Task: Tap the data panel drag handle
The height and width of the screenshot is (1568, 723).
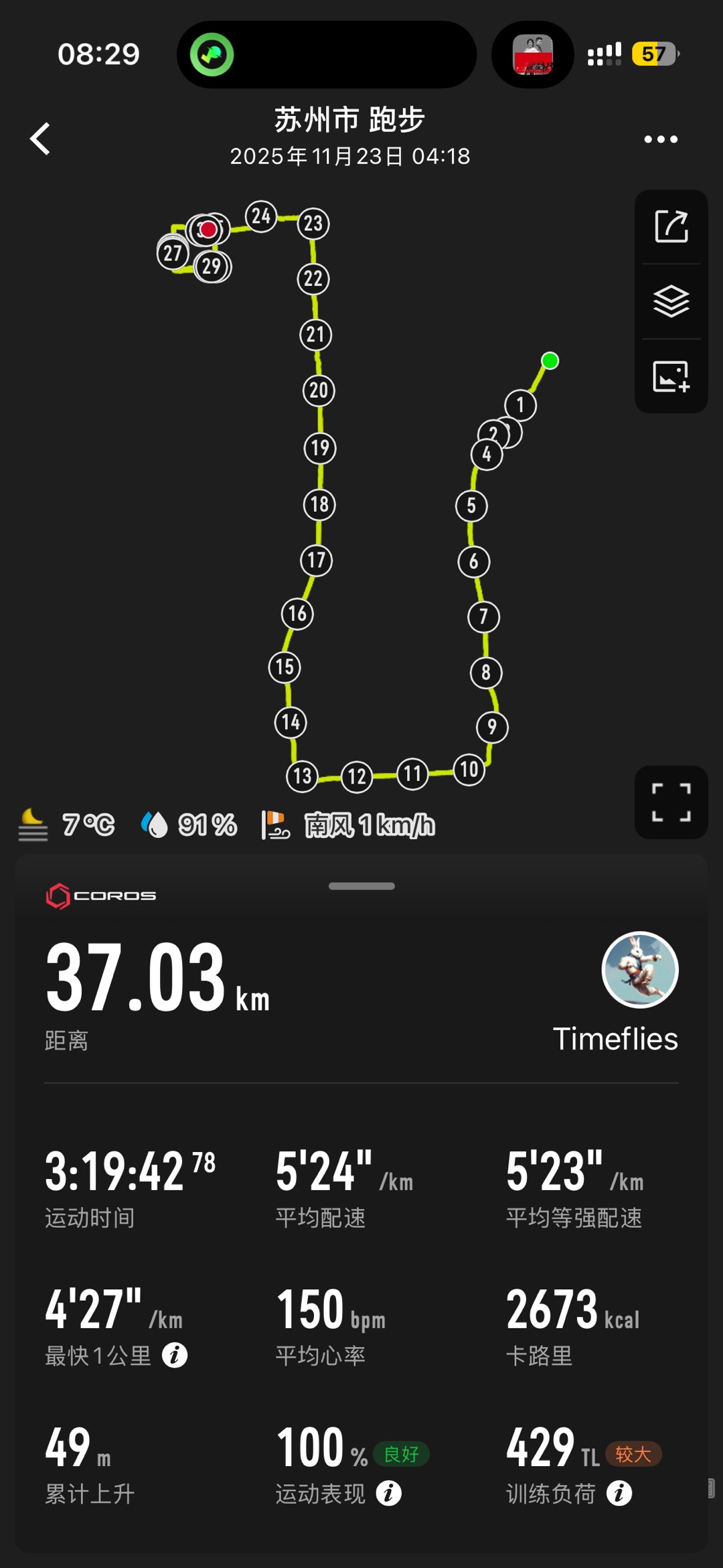Action: click(361, 886)
